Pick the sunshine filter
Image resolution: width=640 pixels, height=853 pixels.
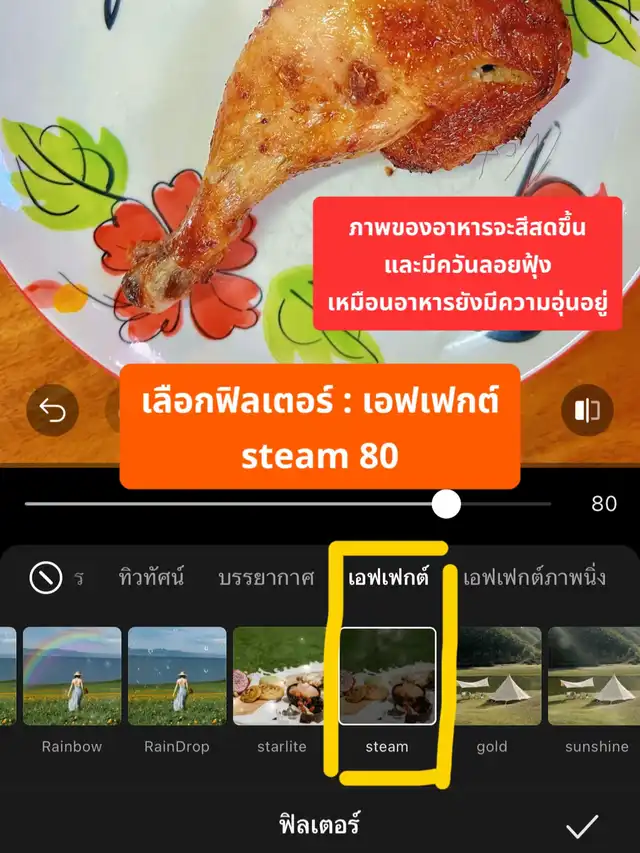click(597, 676)
